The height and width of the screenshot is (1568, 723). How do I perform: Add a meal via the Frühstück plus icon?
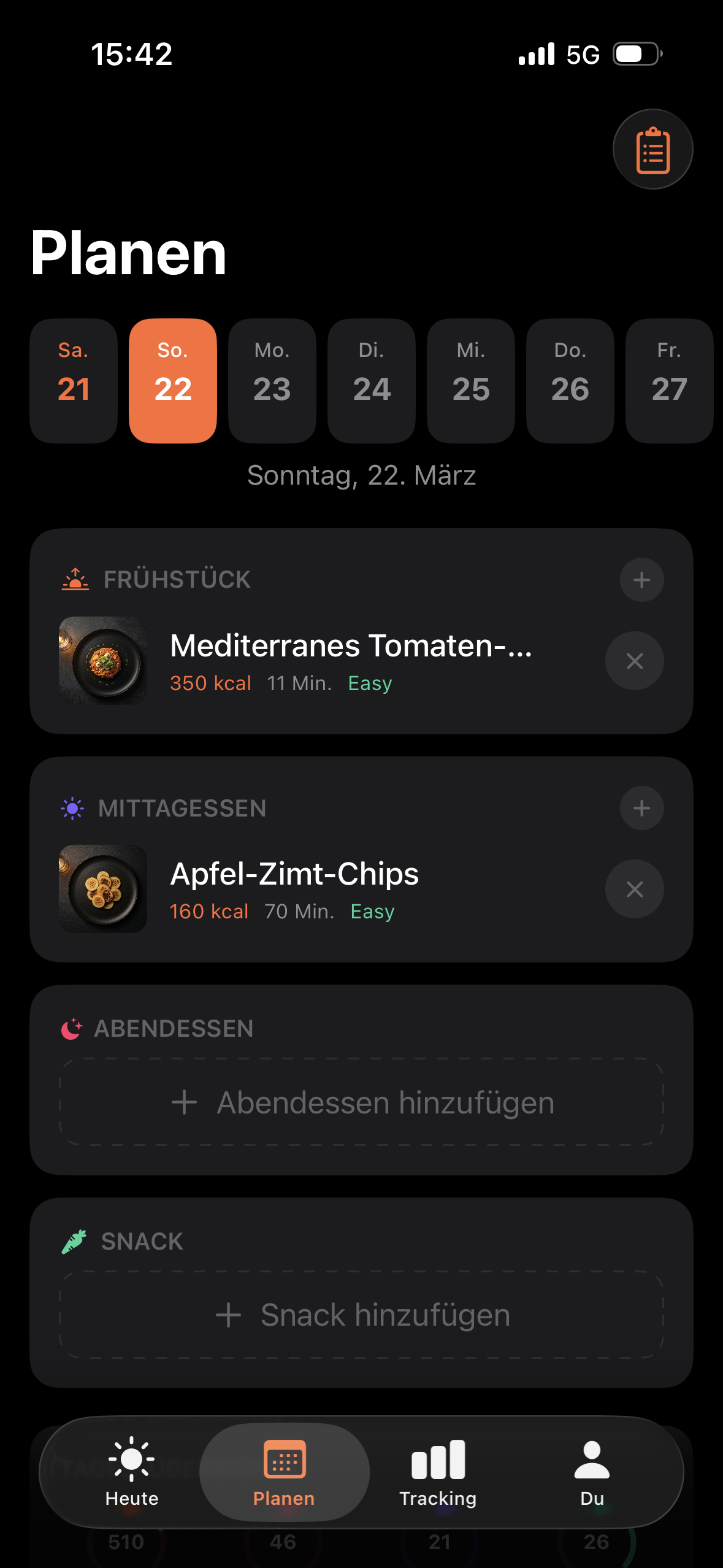[641, 579]
